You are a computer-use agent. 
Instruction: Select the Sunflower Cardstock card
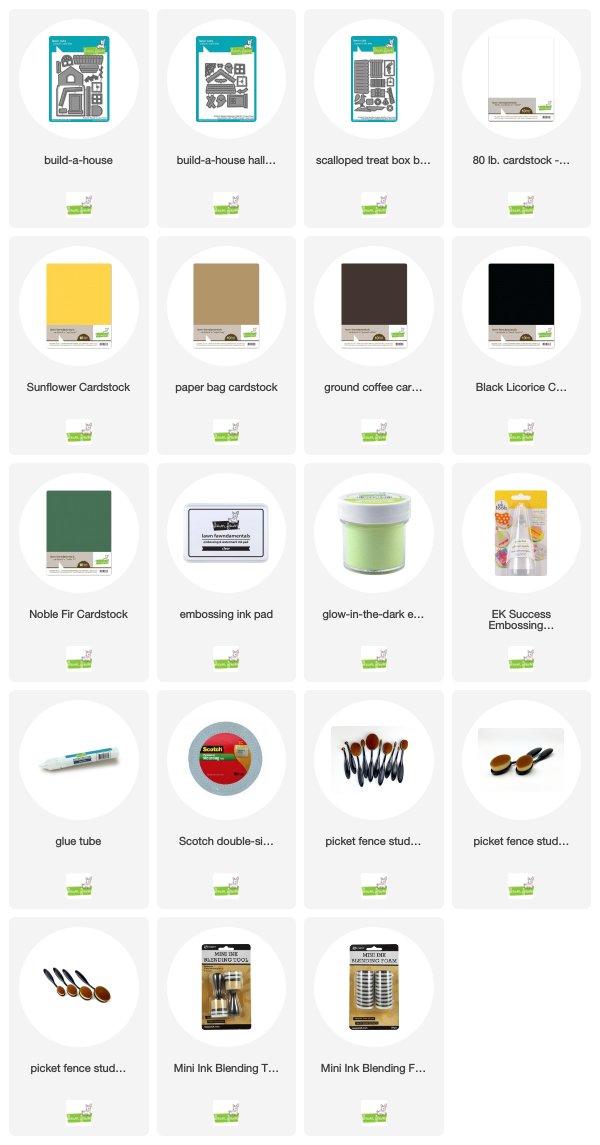79,345
